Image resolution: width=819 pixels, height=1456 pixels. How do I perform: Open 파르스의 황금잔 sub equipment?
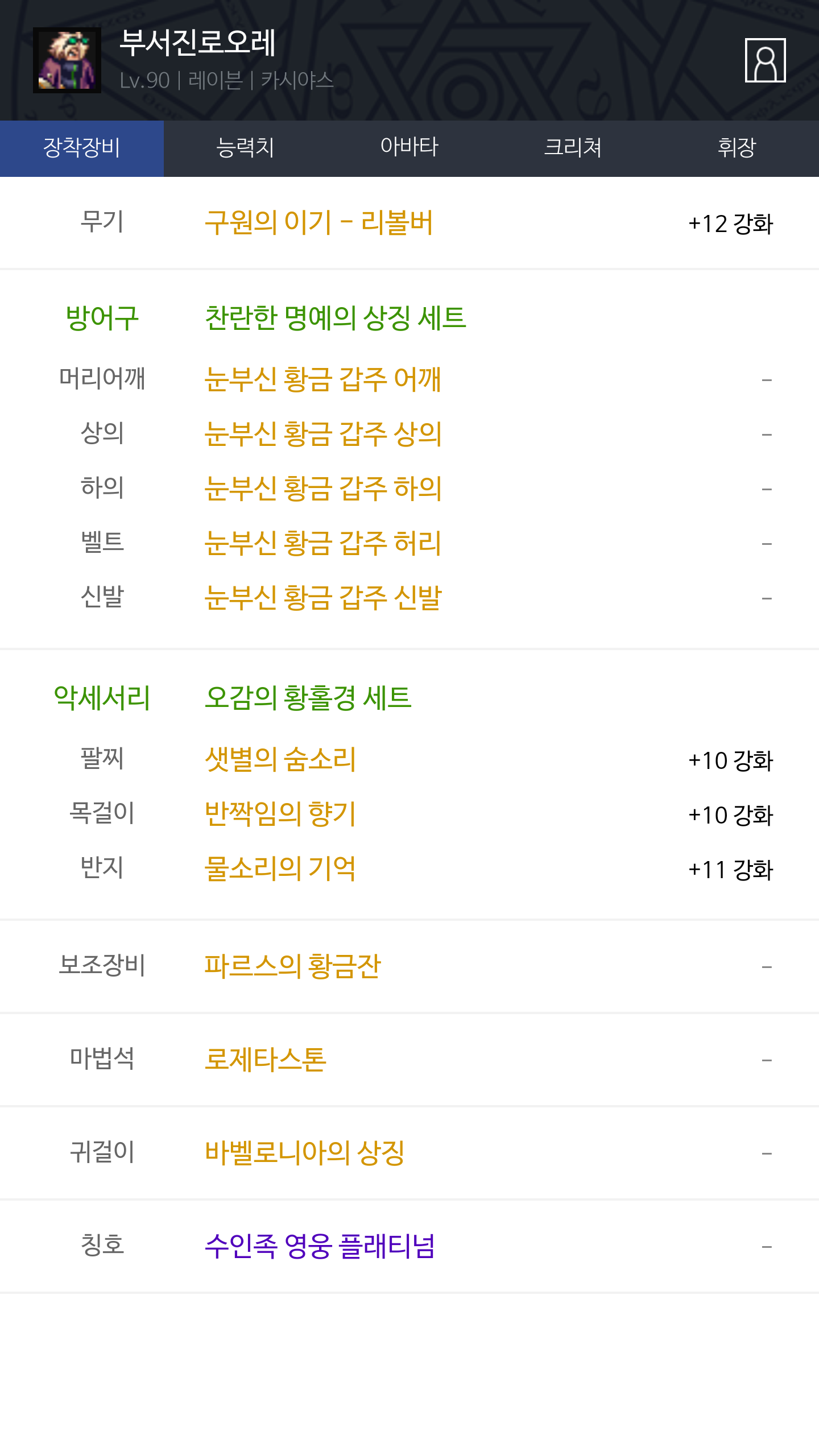click(x=292, y=966)
